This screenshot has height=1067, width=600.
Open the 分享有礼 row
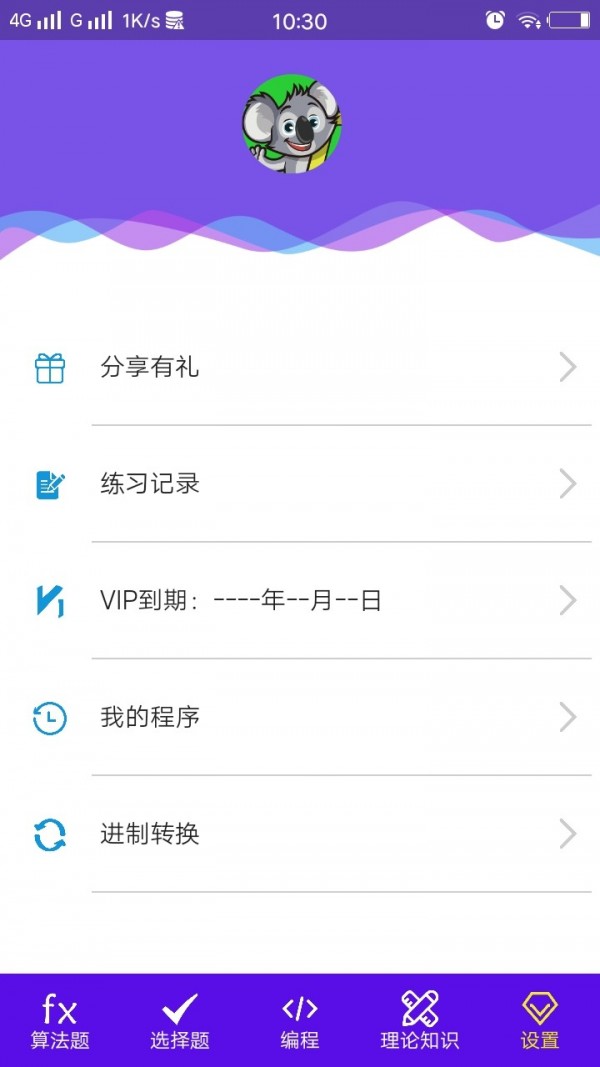(x=300, y=368)
